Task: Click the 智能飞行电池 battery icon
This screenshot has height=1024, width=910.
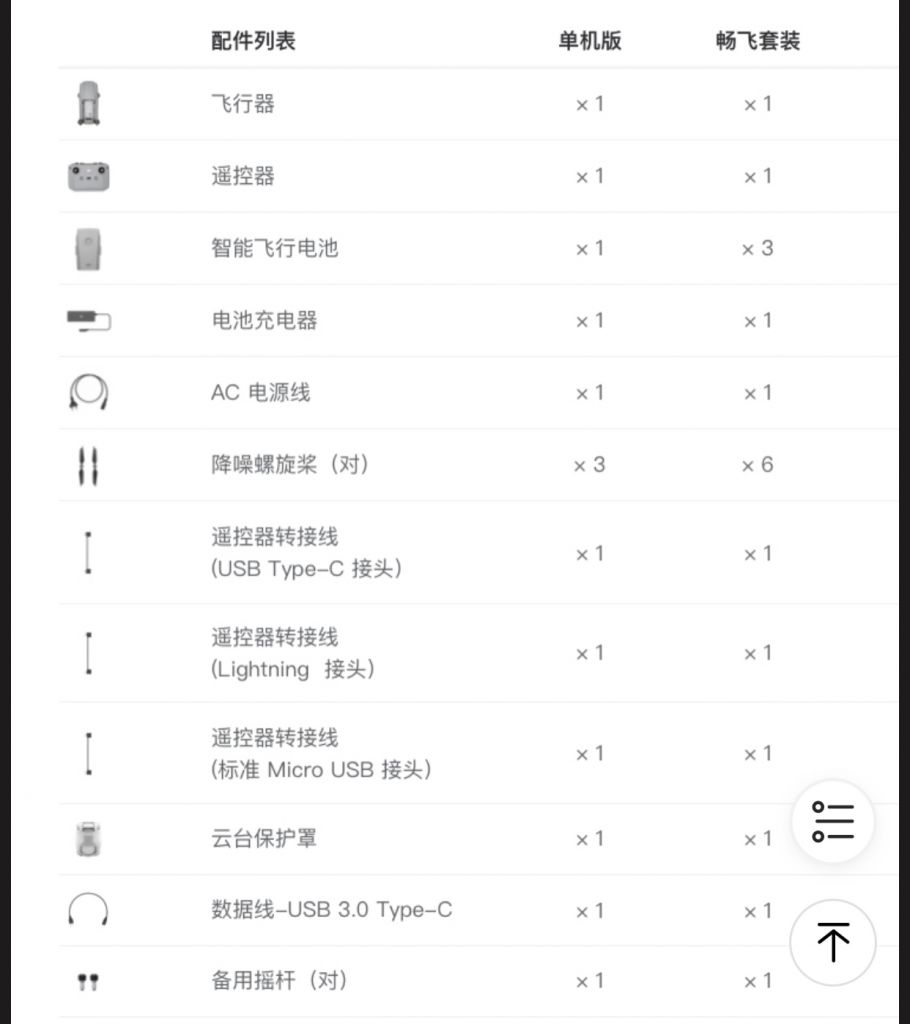Action: [x=90, y=248]
